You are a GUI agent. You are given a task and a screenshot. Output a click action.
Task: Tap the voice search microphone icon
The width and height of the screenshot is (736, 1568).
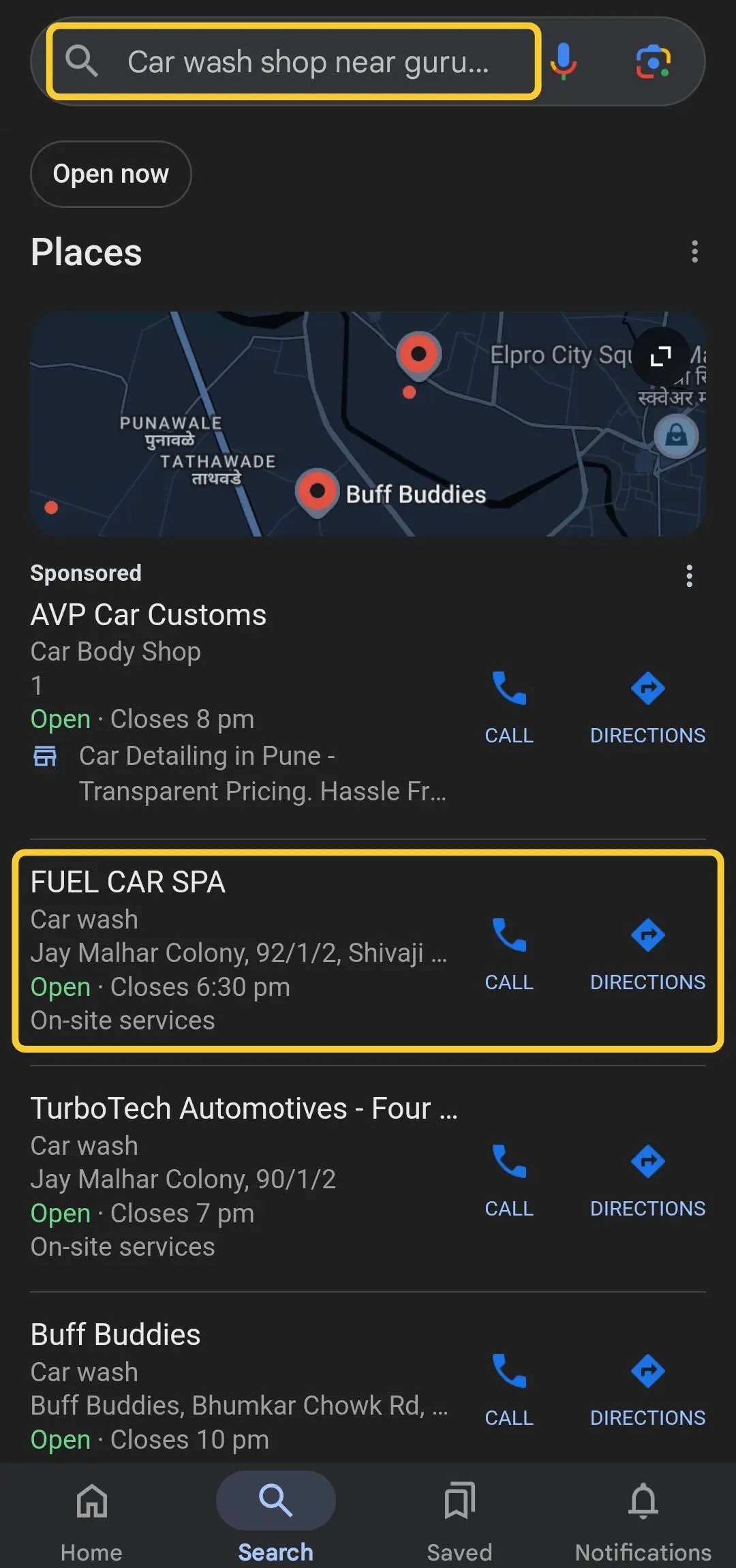click(563, 61)
